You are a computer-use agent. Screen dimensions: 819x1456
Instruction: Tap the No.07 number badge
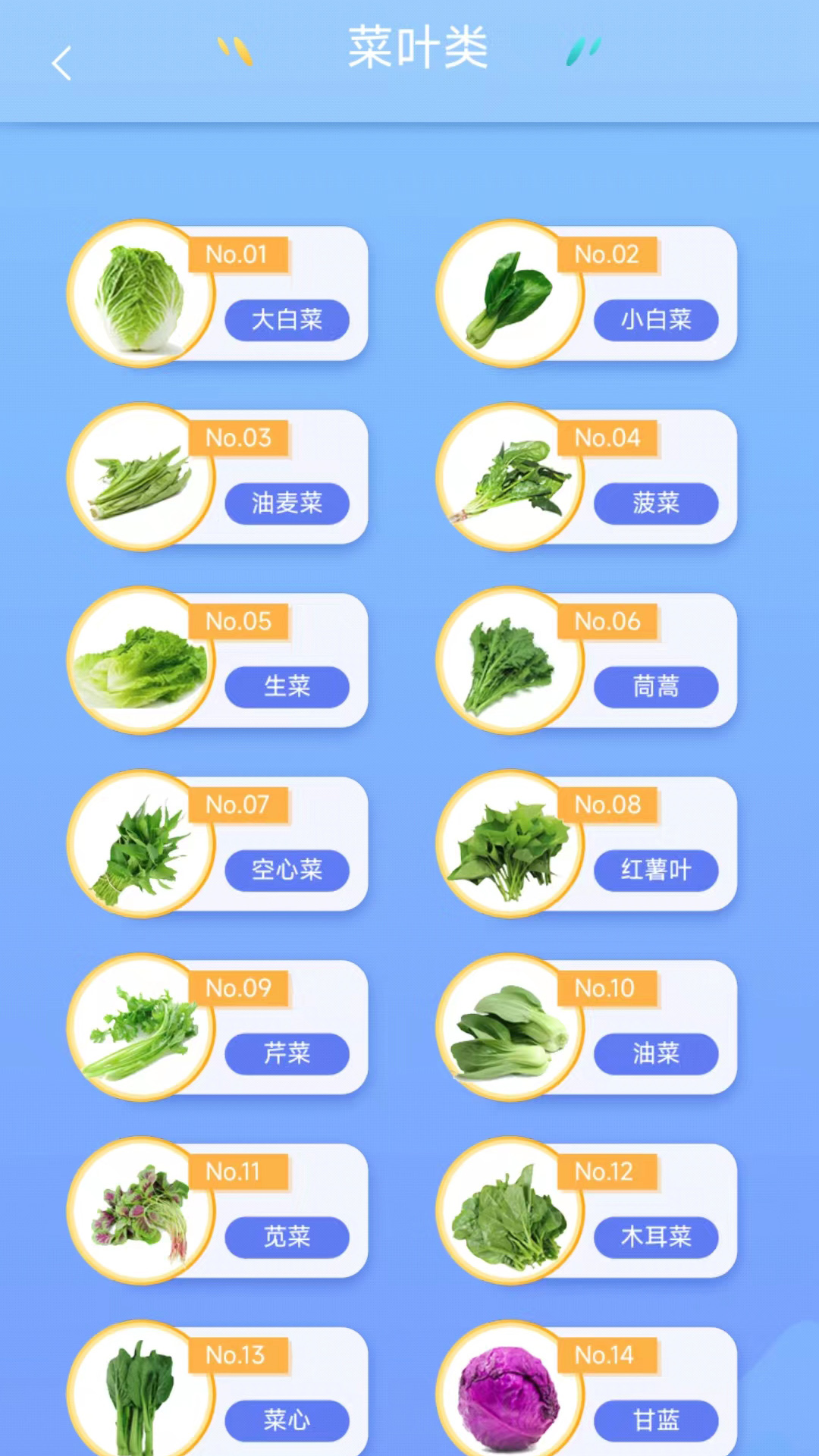tap(238, 805)
